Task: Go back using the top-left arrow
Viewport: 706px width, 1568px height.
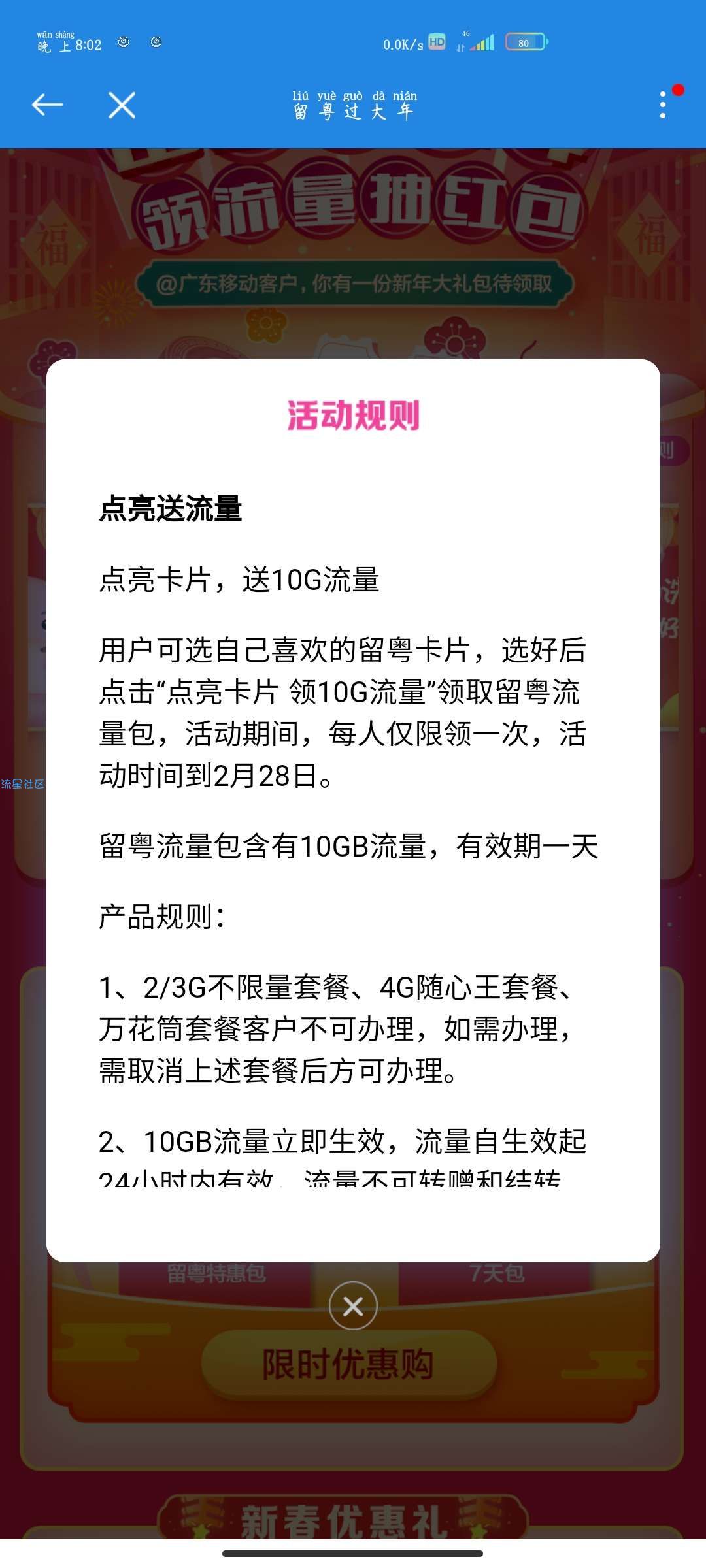Action: 47,105
